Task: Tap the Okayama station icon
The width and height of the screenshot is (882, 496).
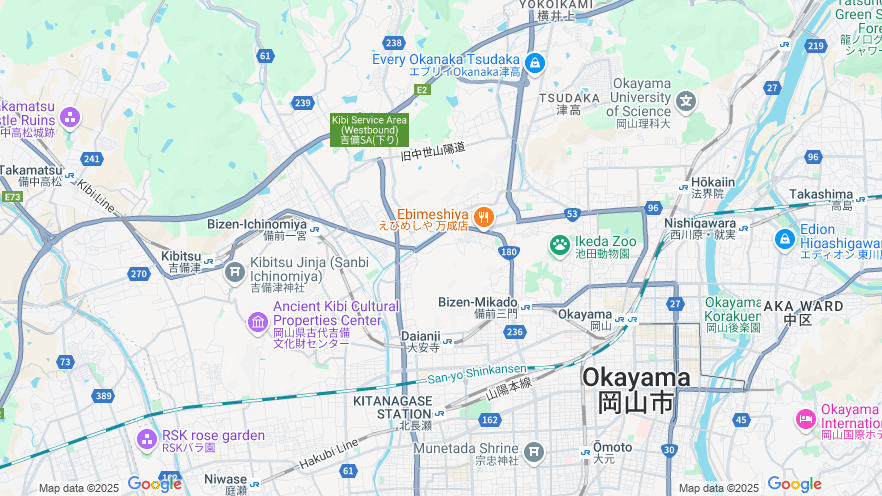Action: [621, 321]
